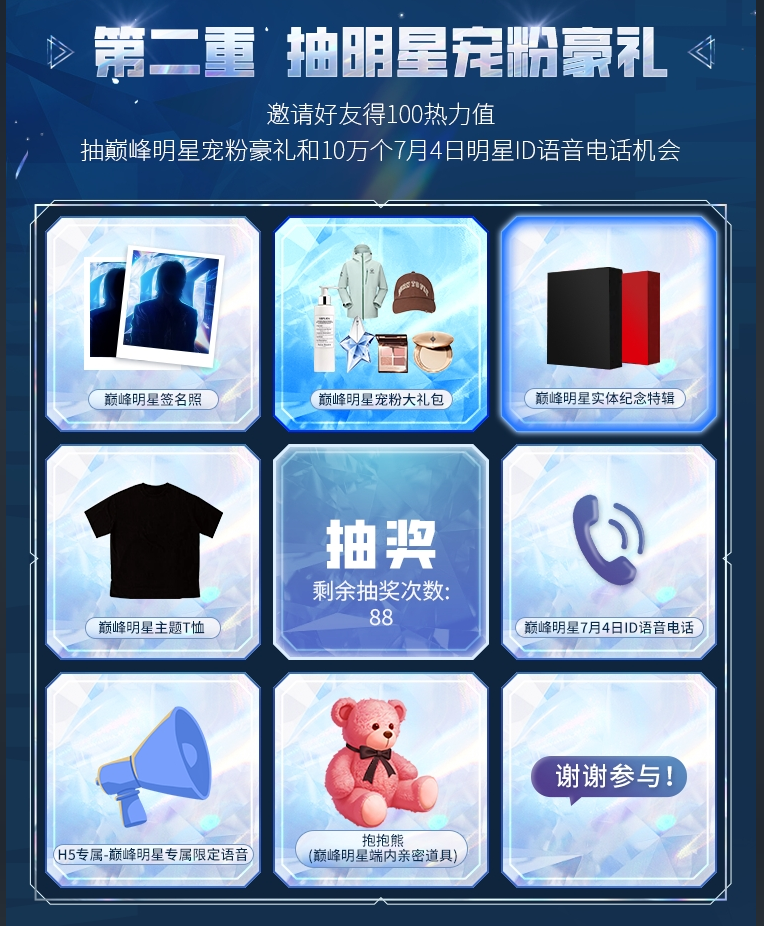
Task: Click the 邀请好友得100热力值 instruction text
Action: click(x=380, y=109)
